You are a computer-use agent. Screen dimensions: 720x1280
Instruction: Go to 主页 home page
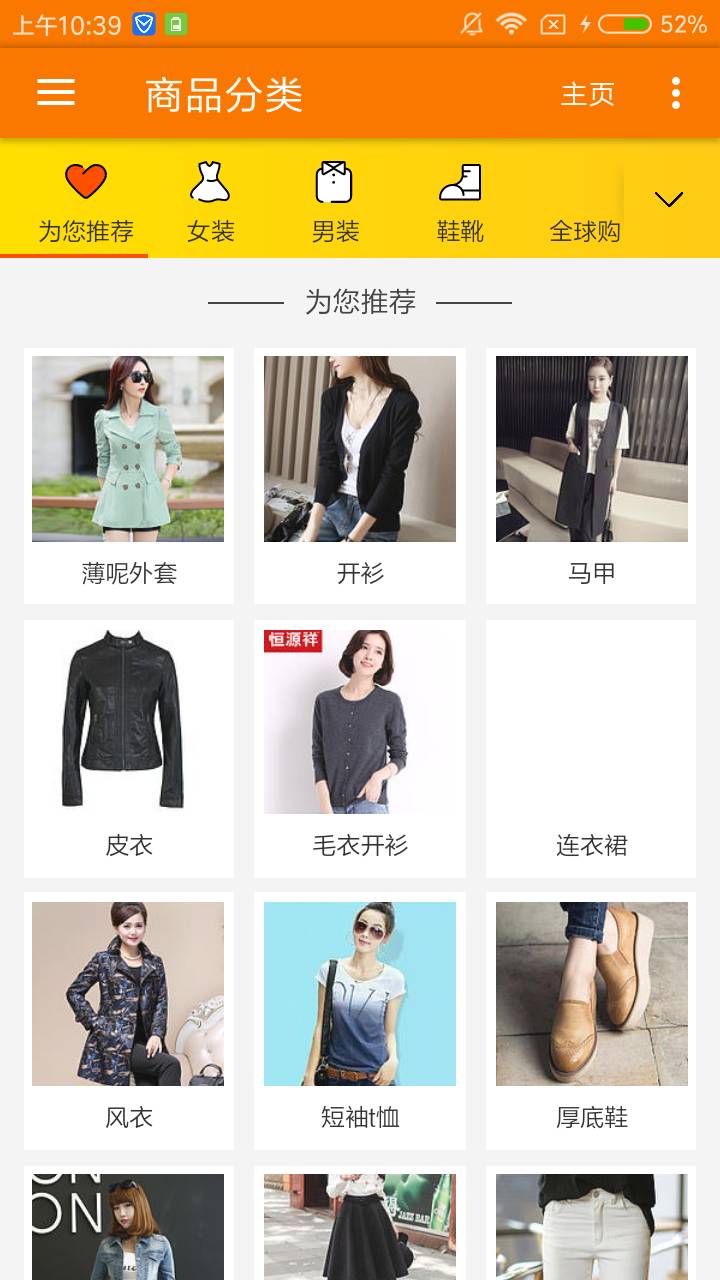point(587,94)
